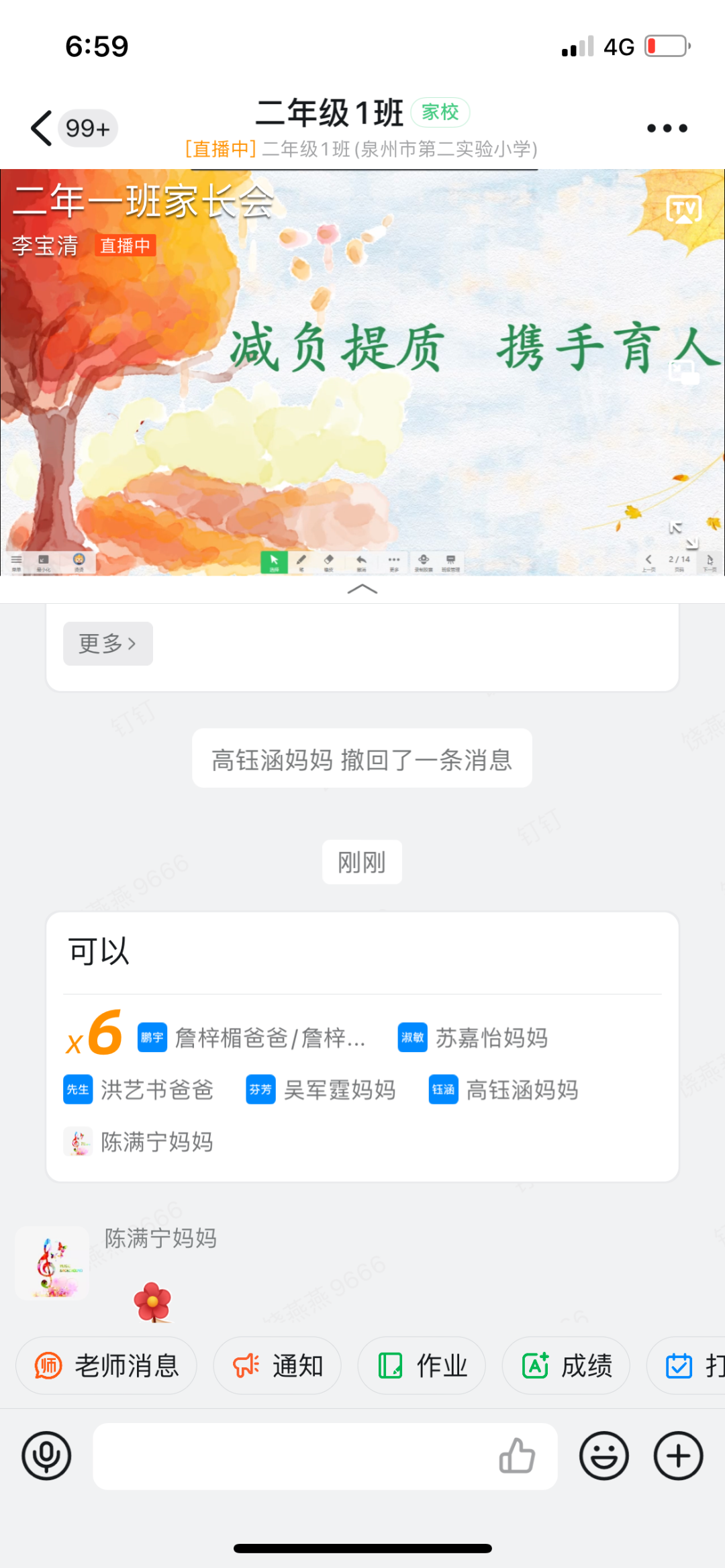Cast the live stream to TV
Screen dimensions: 725x1568
pyautogui.click(x=683, y=210)
